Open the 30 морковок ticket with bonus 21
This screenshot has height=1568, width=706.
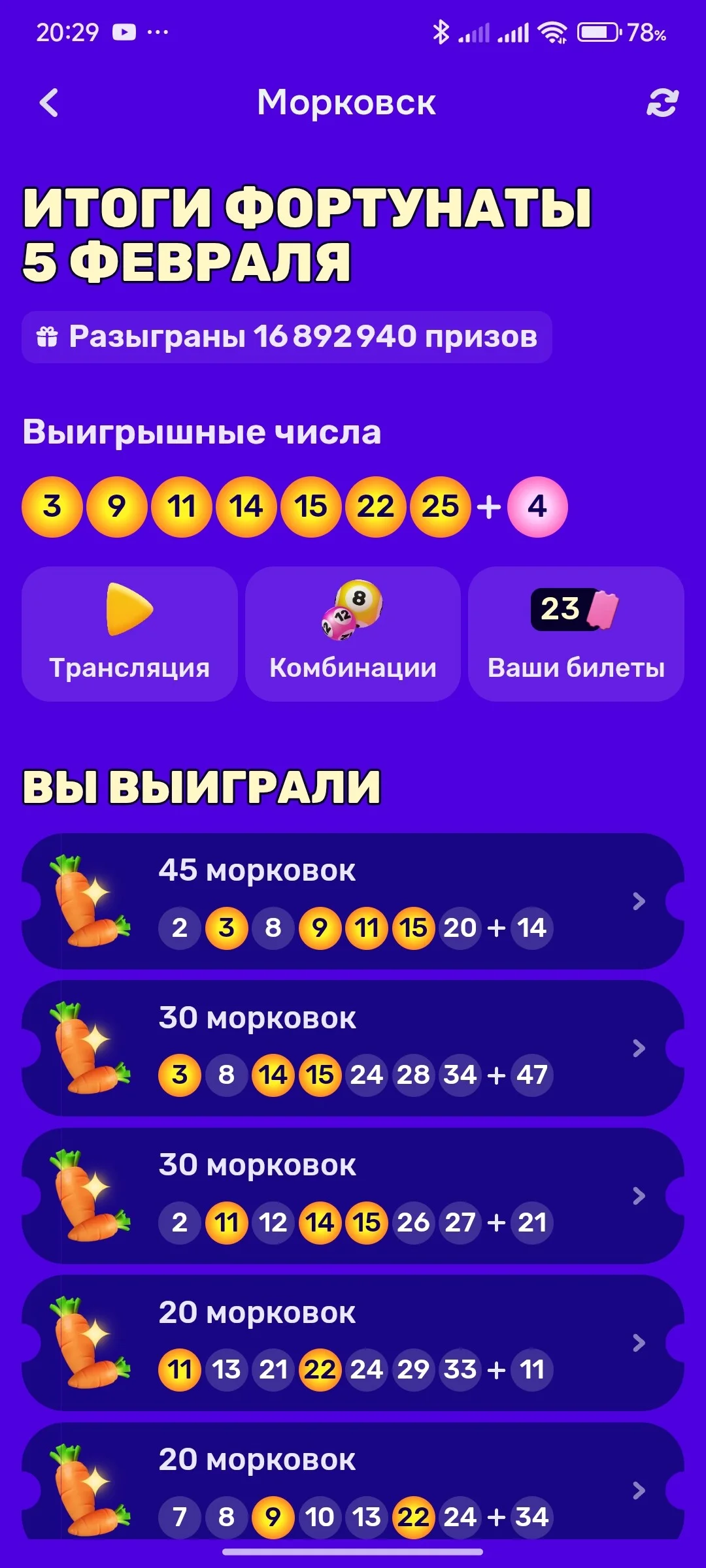pyautogui.click(x=353, y=1196)
